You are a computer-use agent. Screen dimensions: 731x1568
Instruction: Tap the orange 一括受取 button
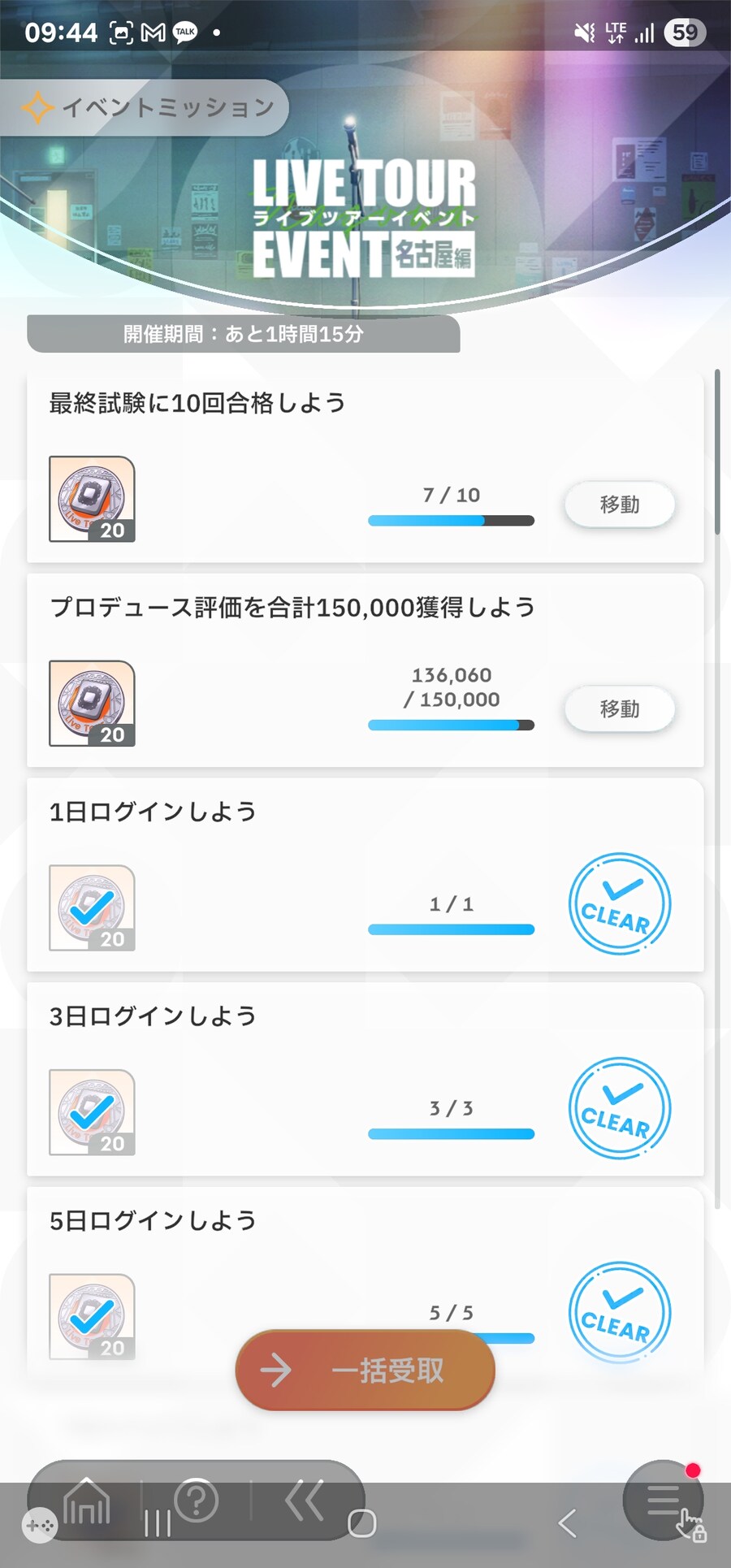click(x=363, y=1370)
